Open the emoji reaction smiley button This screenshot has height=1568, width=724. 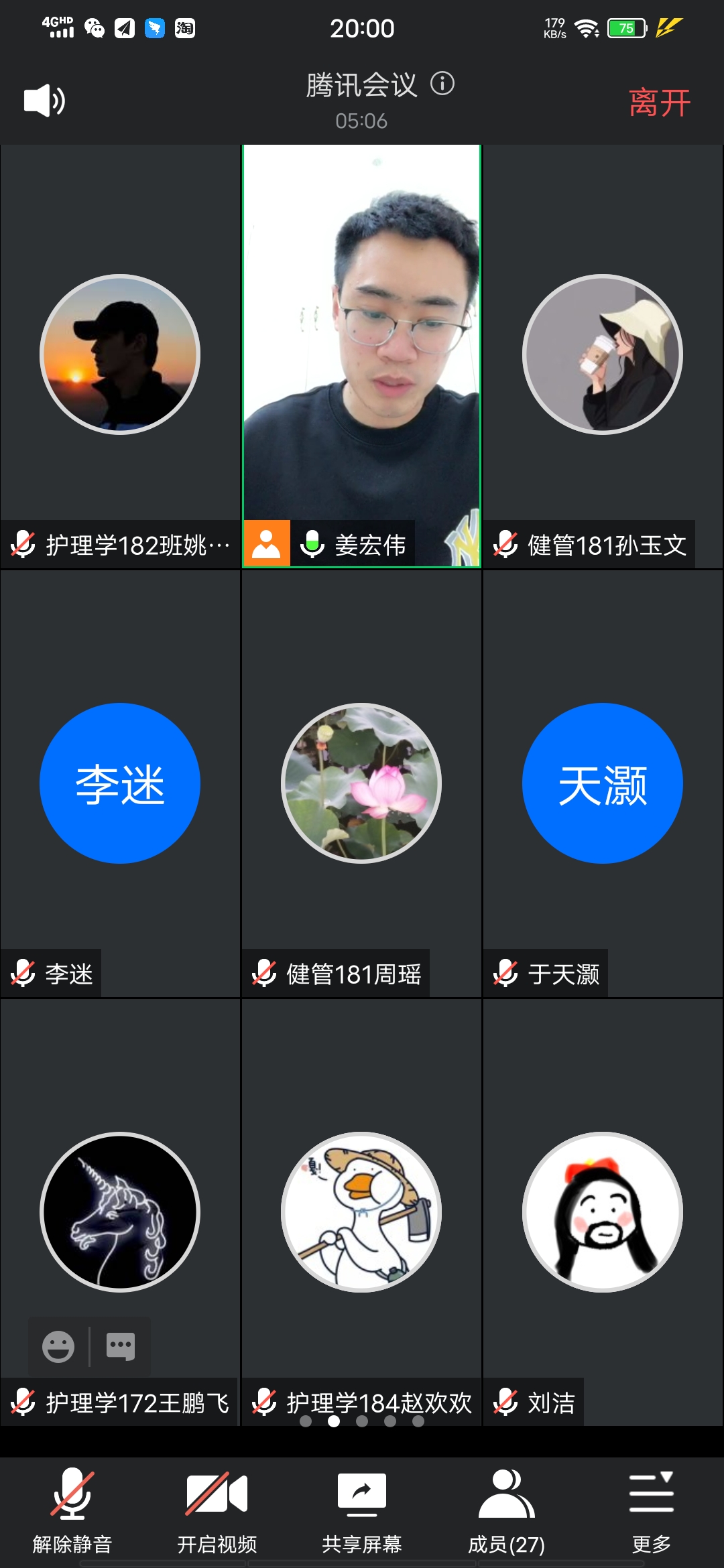58,1346
